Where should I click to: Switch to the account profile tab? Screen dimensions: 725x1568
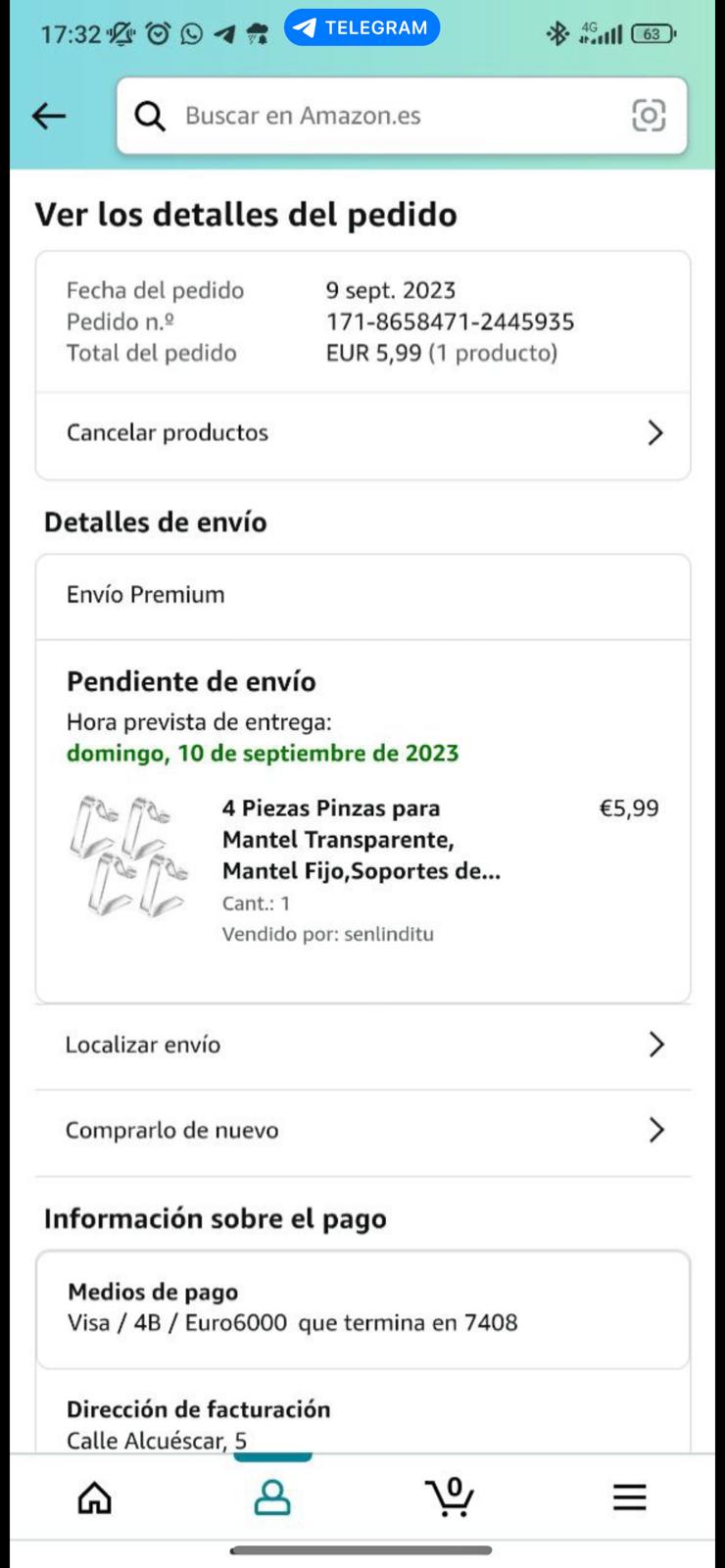point(272,1497)
